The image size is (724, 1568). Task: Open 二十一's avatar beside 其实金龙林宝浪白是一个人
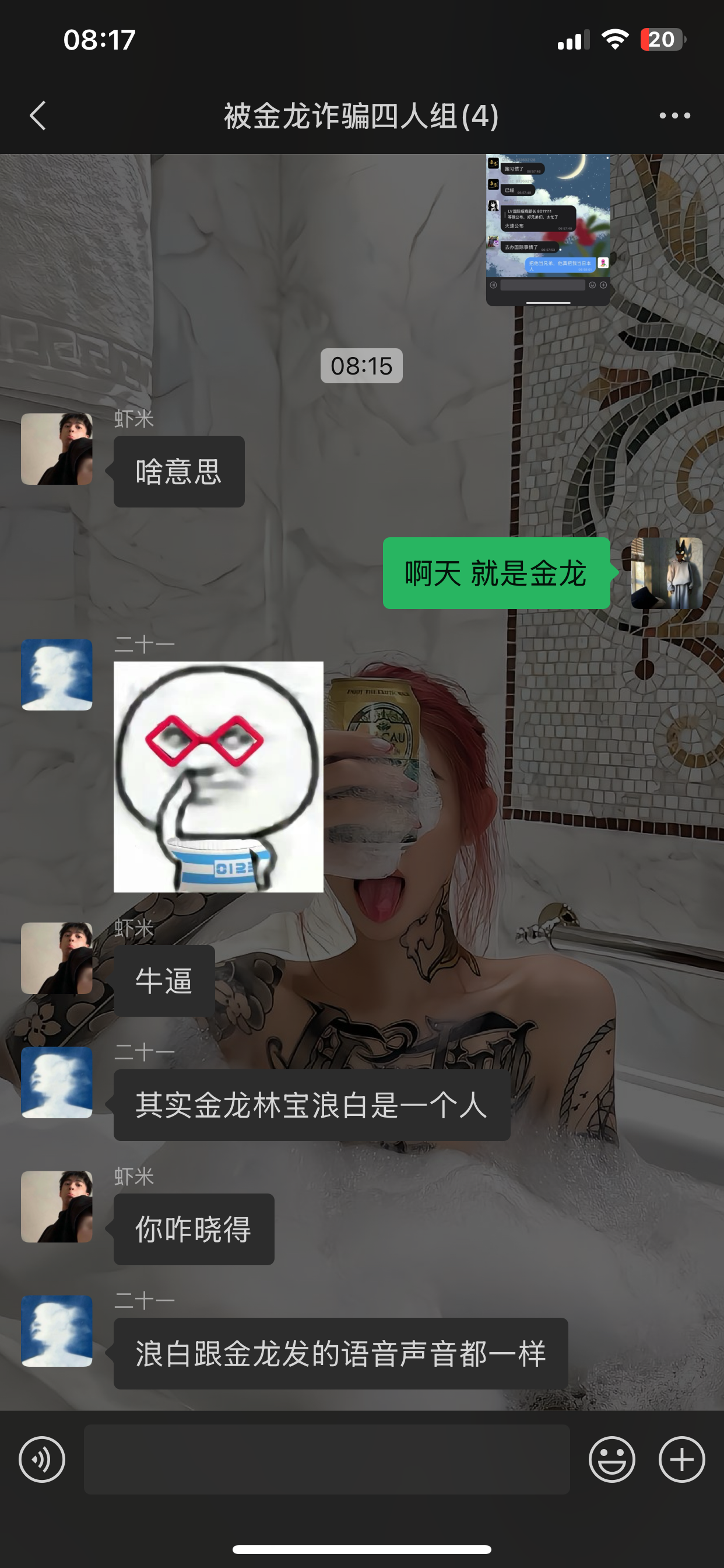[x=57, y=1082]
